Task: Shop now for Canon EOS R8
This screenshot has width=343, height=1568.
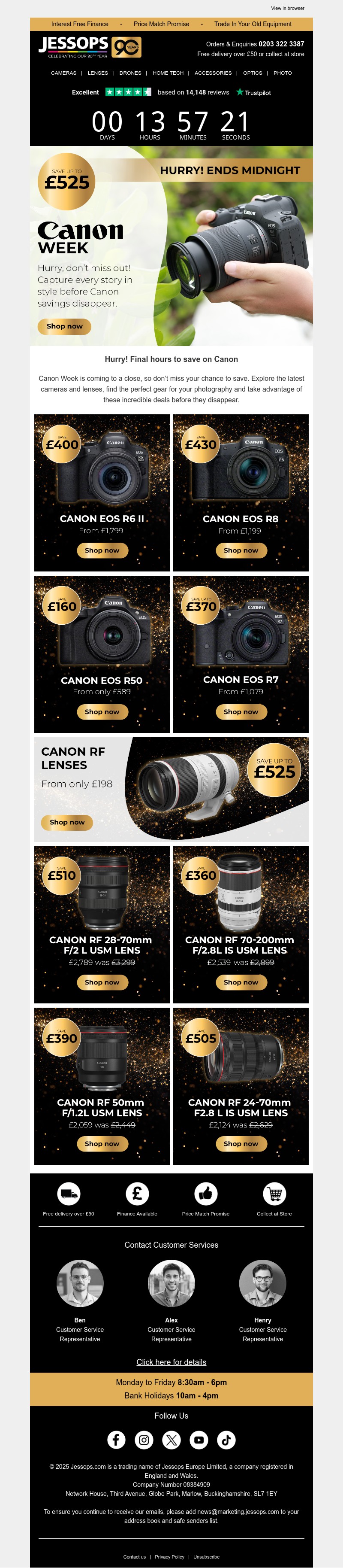Action: tap(241, 550)
